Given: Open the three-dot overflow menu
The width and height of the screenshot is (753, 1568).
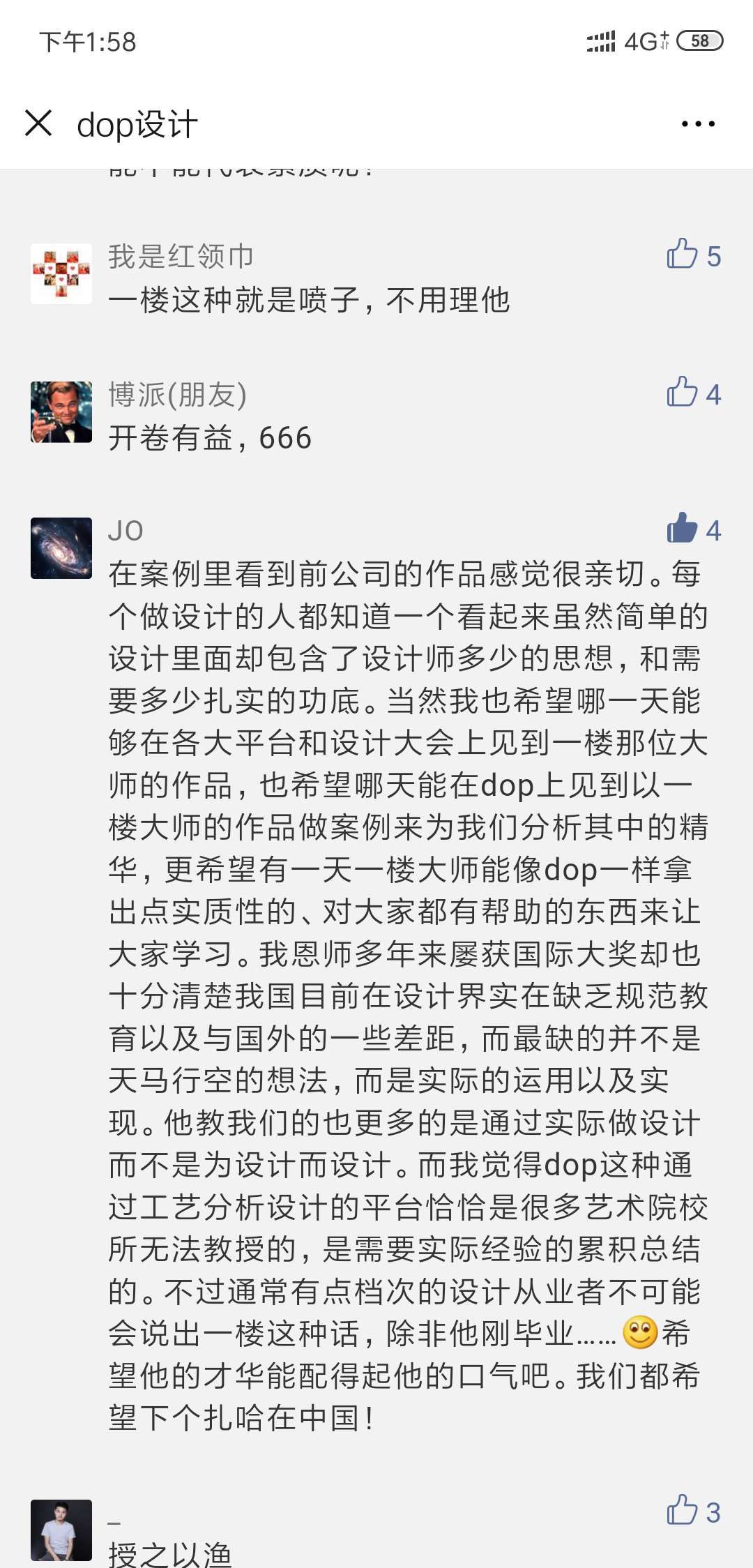Looking at the screenshot, I should [x=698, y=124].
